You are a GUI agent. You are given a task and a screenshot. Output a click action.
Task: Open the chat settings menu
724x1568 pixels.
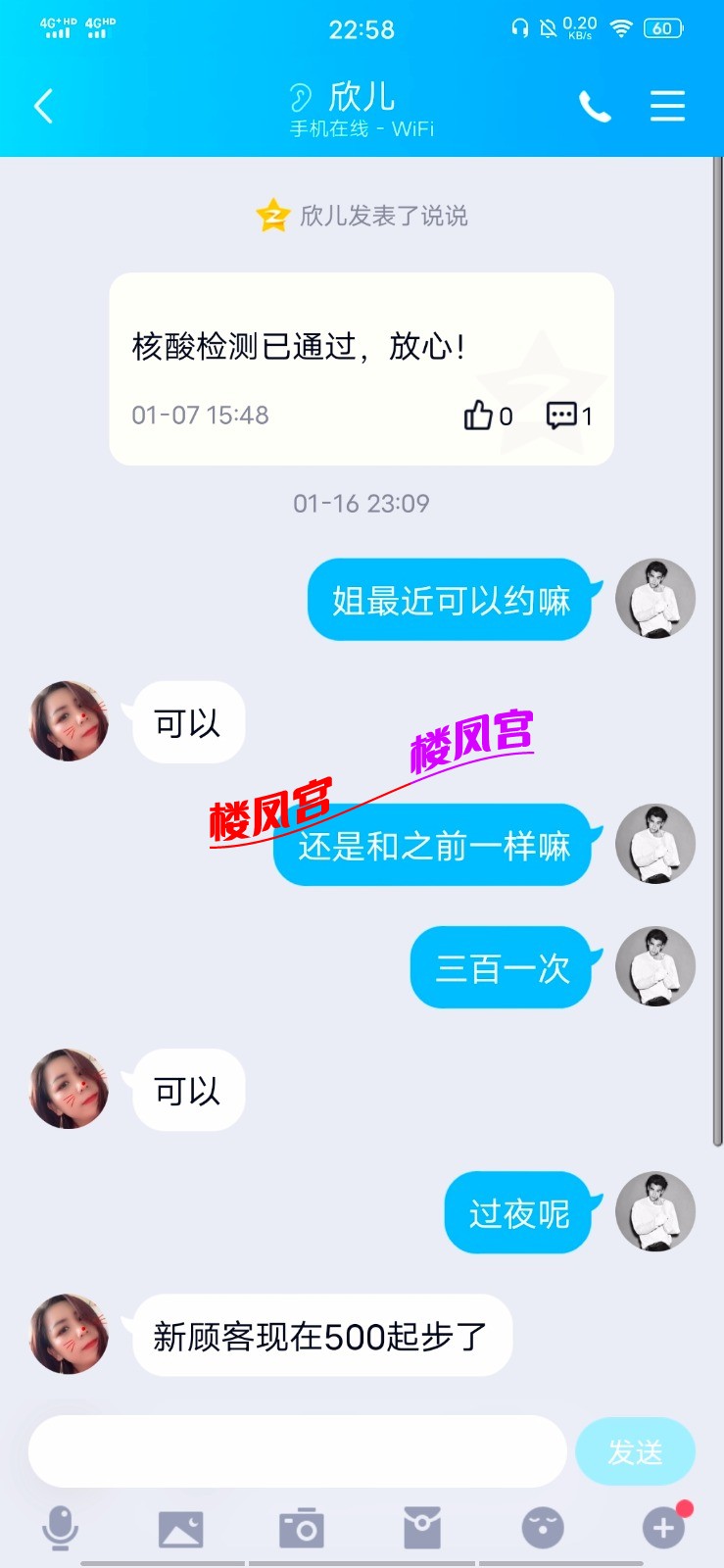point(667,106)
